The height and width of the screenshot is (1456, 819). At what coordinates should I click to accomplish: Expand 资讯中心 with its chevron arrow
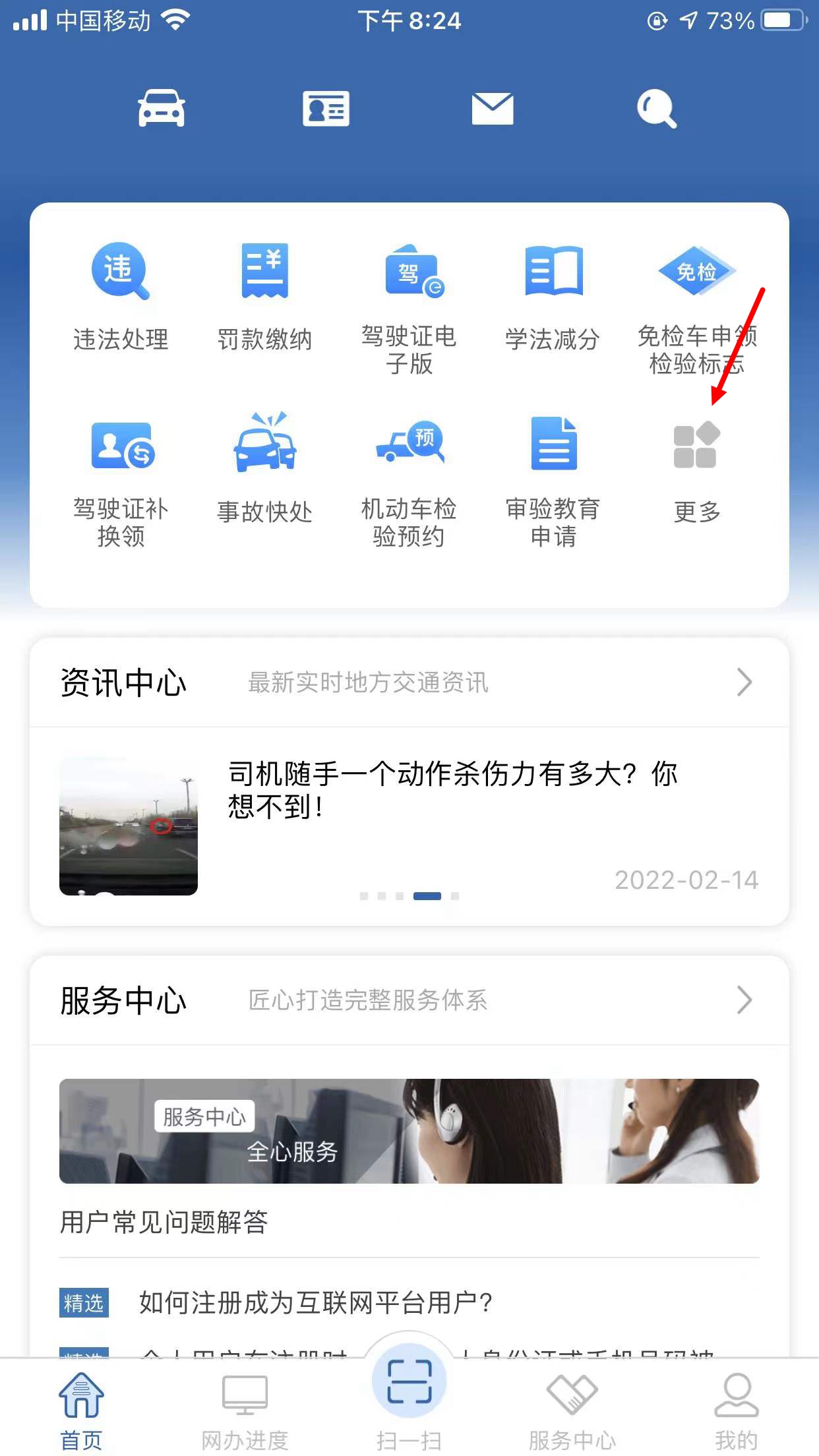tap(745, 682)
